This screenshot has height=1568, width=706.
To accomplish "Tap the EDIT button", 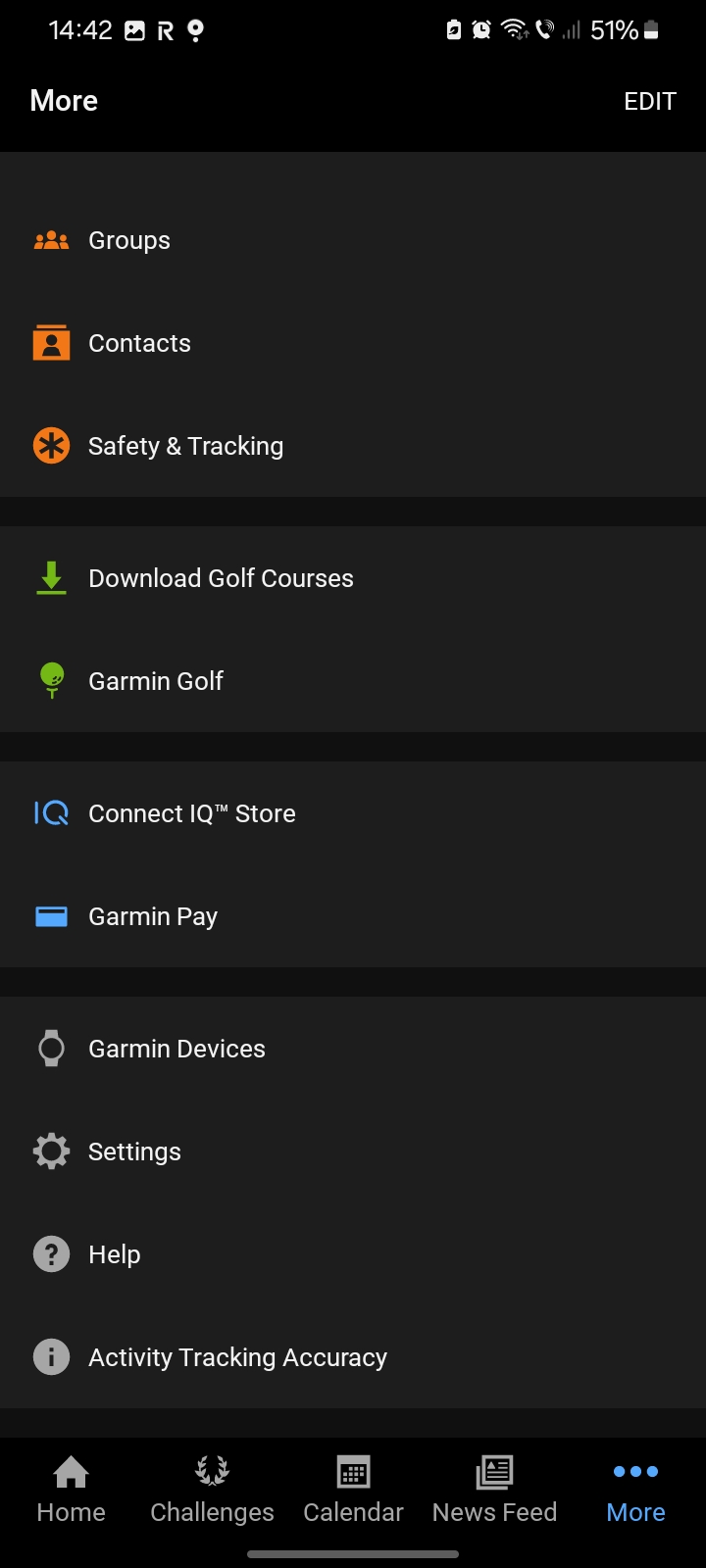I will (650, 102).
